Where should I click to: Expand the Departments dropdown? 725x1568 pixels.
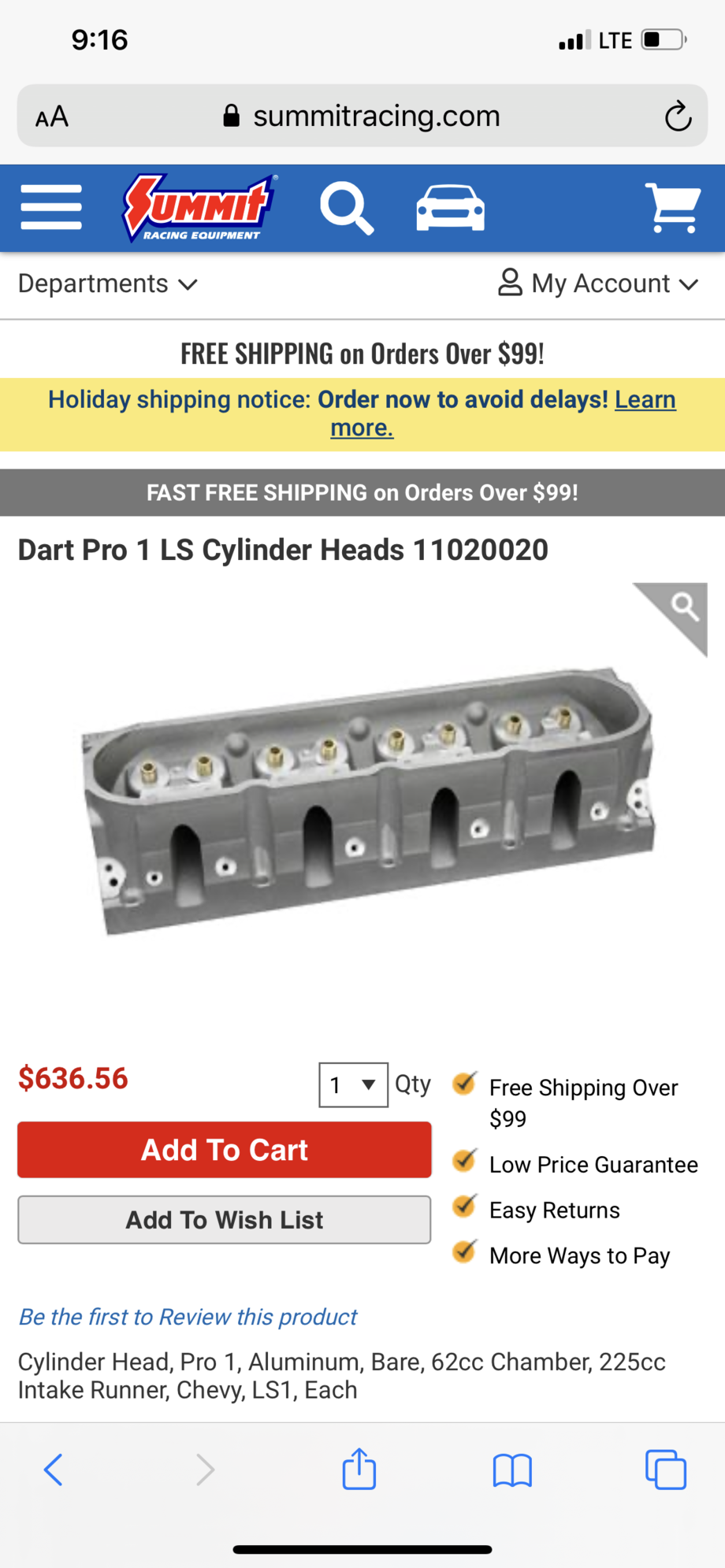click(x=107, y=284)
